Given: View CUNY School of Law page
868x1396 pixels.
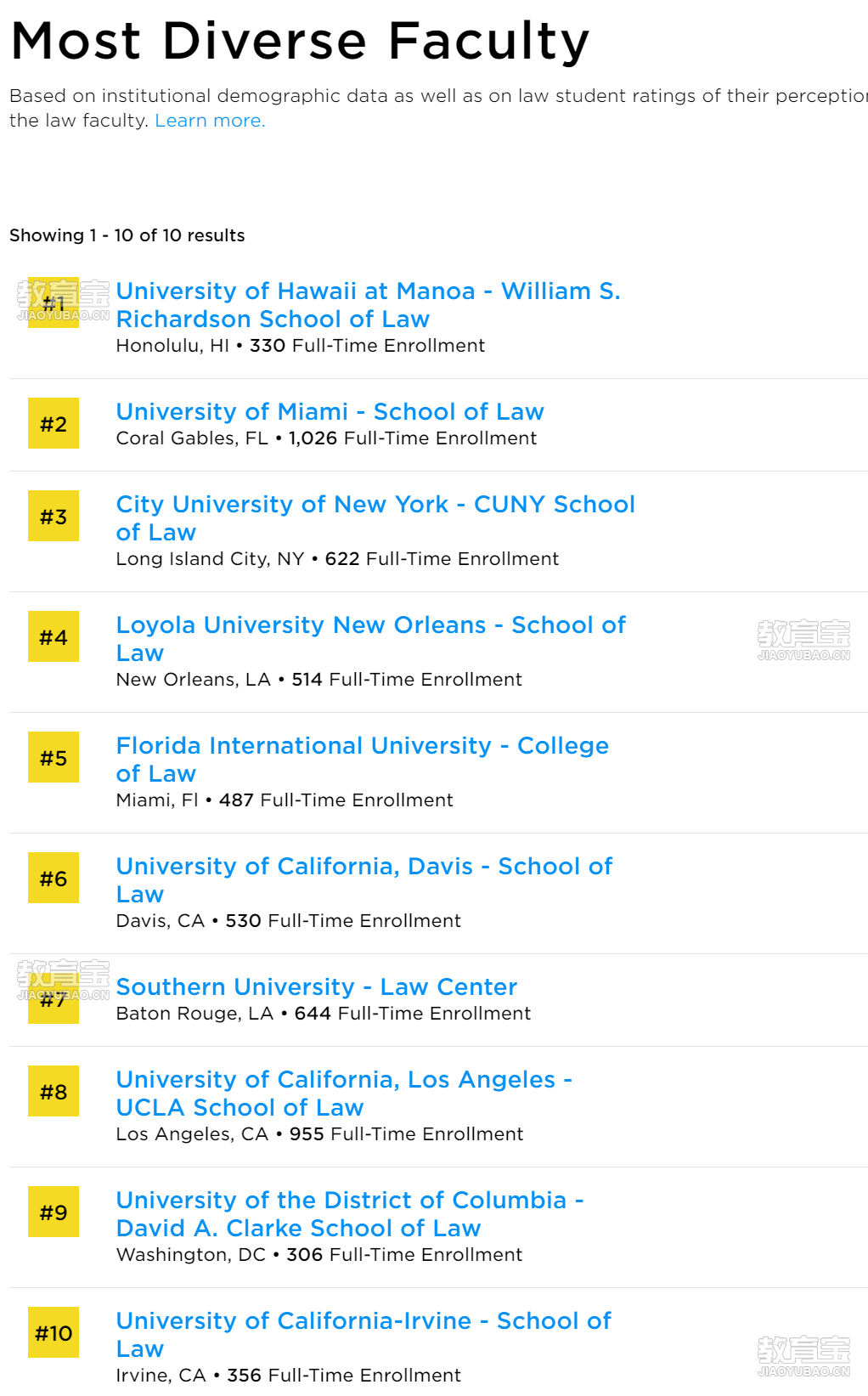Looking at the screenshot, I should click(x=375, y=505).
